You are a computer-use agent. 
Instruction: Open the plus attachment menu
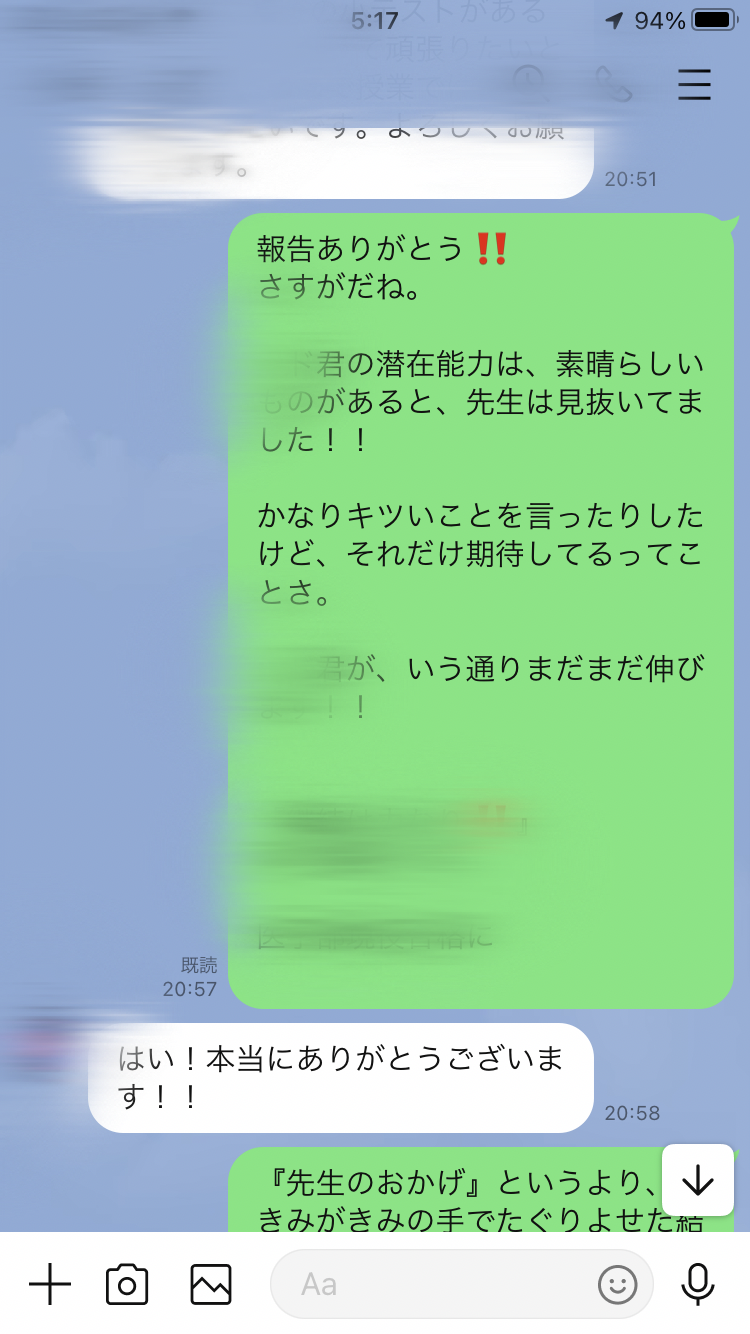[x=50, y=1284]
